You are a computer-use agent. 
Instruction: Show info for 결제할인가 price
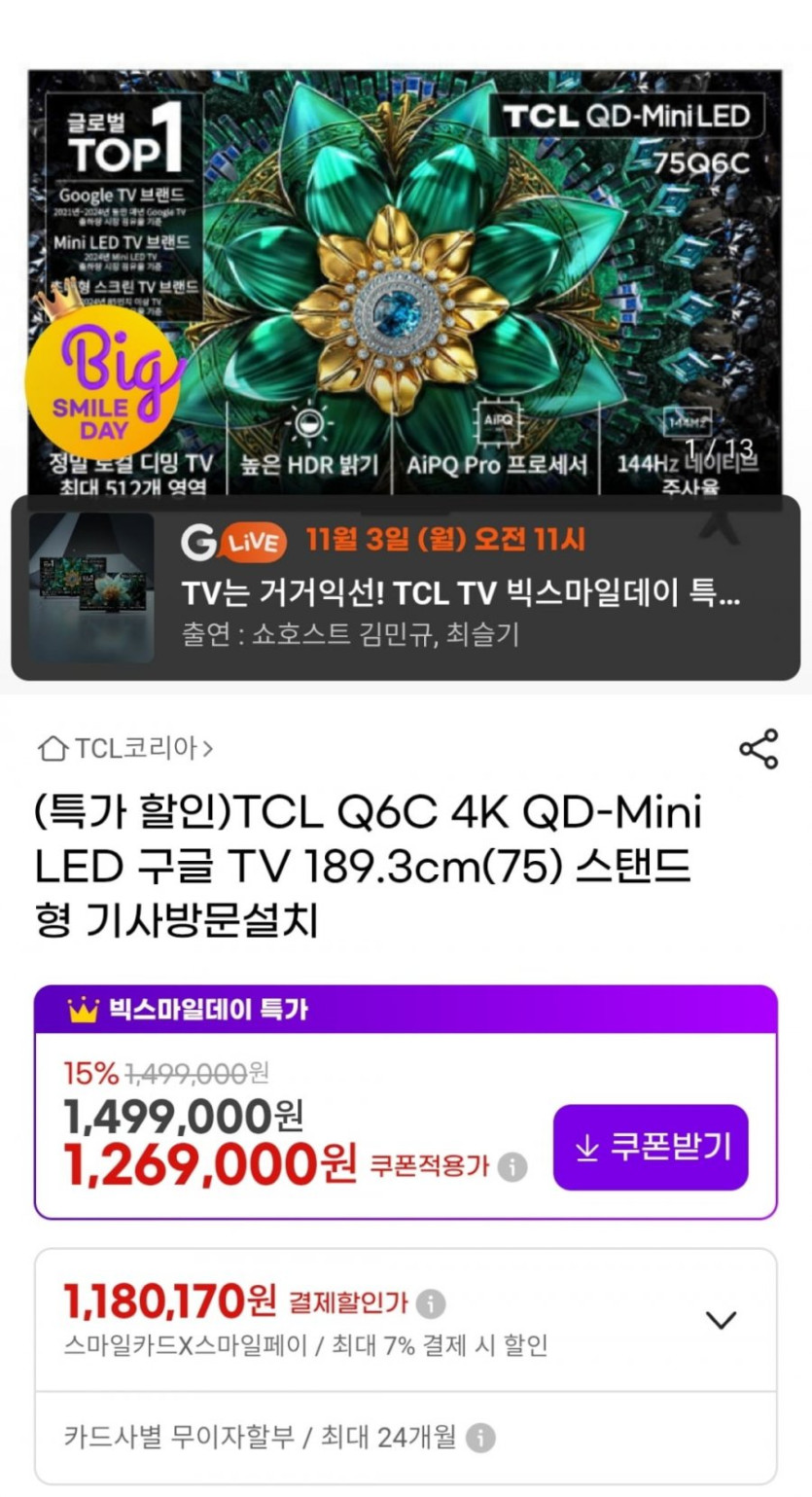[x=431, y=1302]
